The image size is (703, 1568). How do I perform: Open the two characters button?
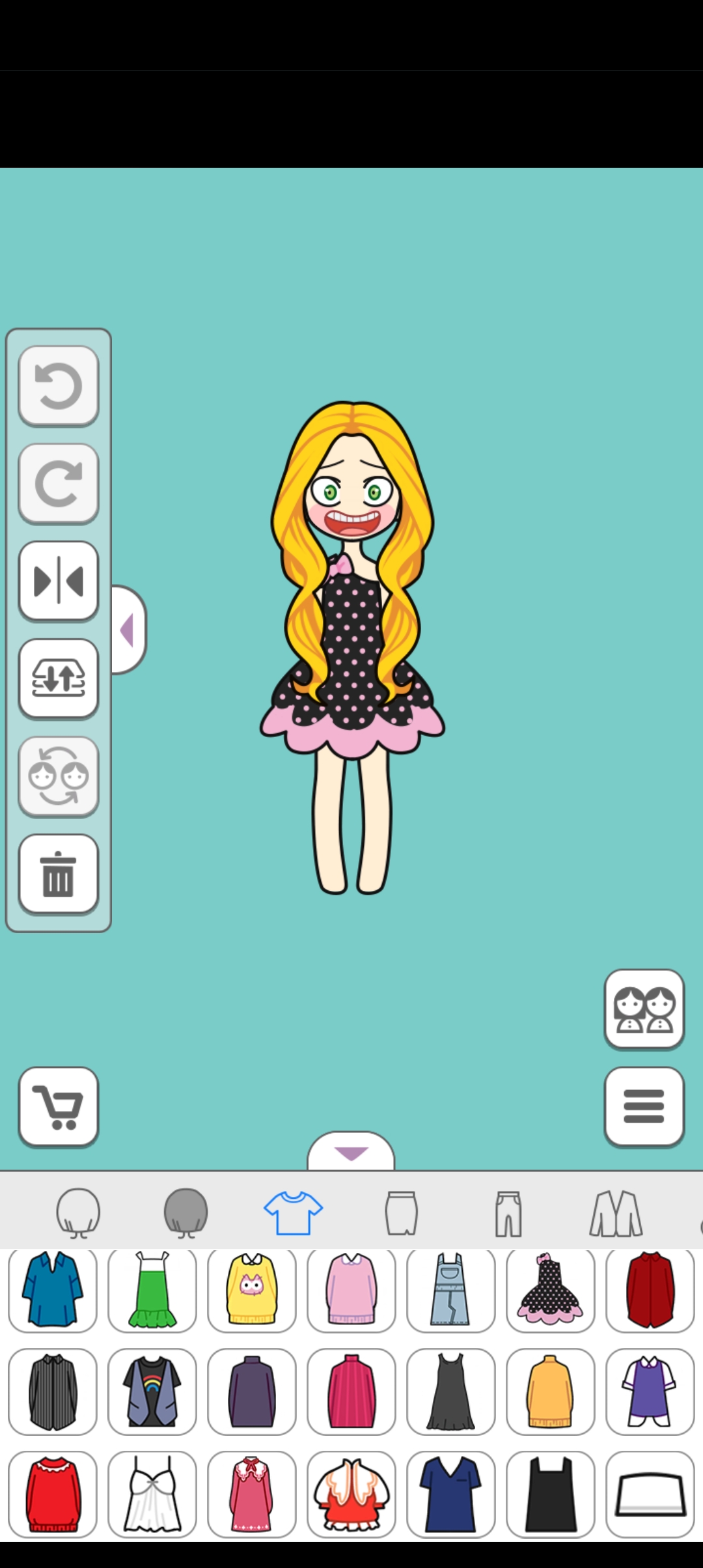point(644,1009)
